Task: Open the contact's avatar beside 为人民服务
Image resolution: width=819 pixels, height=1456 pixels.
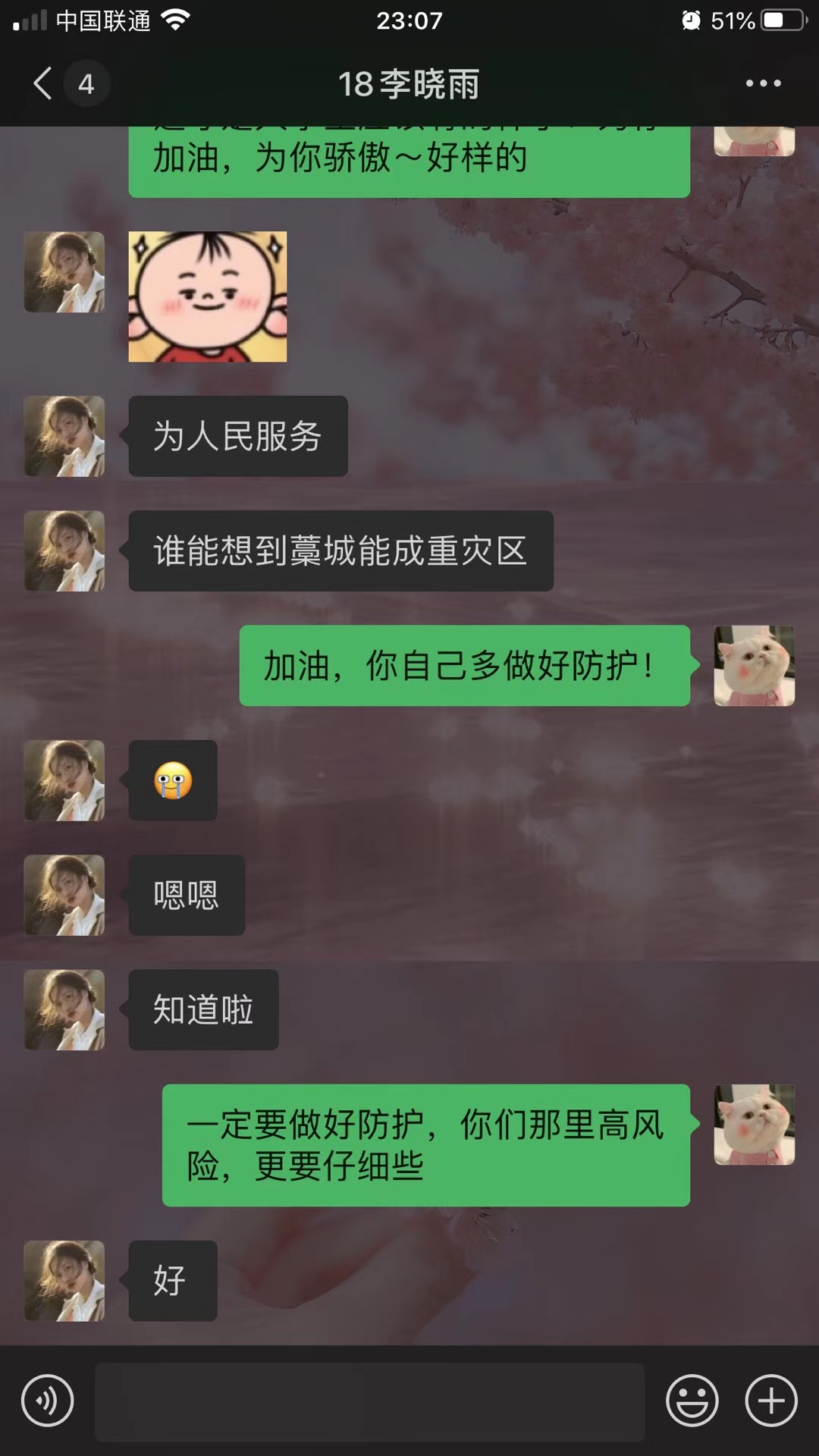Action: 64,436
